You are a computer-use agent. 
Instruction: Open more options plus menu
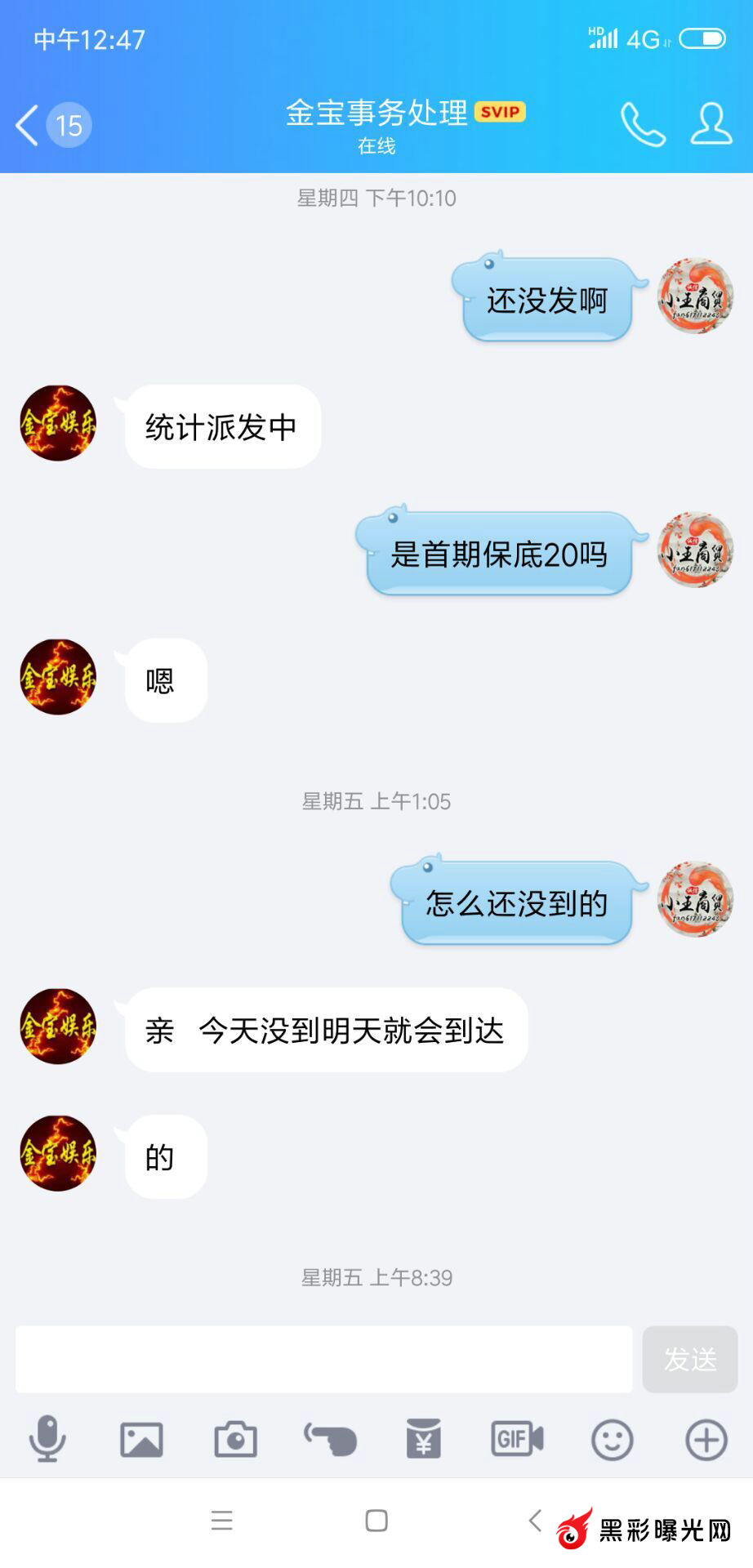click(706, 1439)
